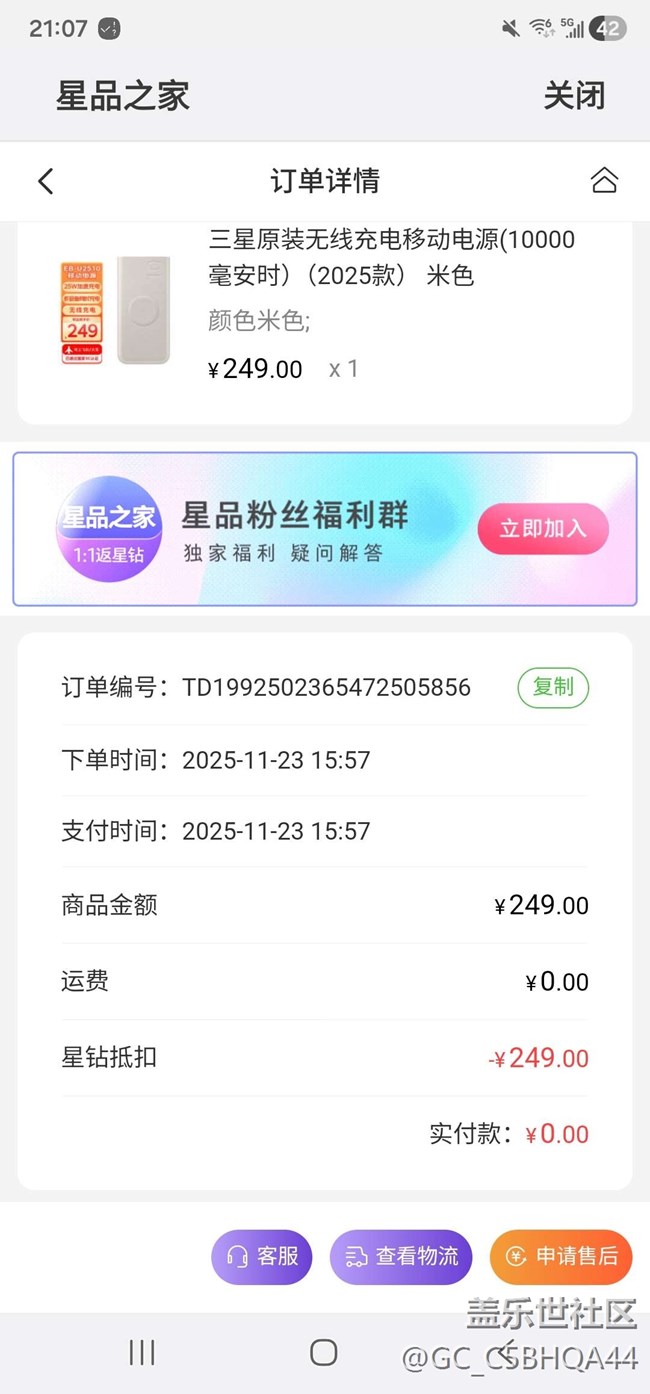Tap the system home button

[x=323, y=1353]
